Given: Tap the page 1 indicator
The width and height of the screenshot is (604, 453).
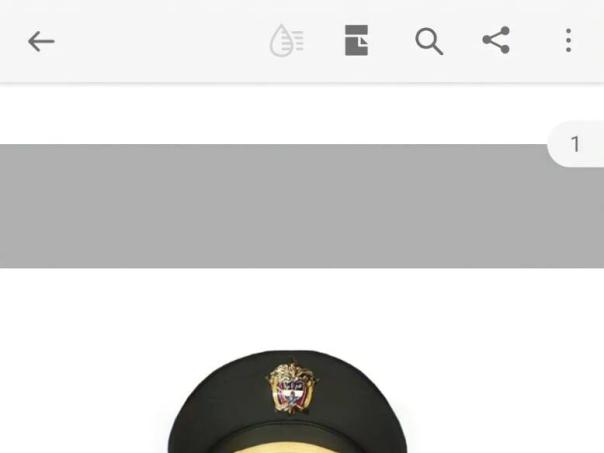Looking at the screenshot, I should click(576, 144).
